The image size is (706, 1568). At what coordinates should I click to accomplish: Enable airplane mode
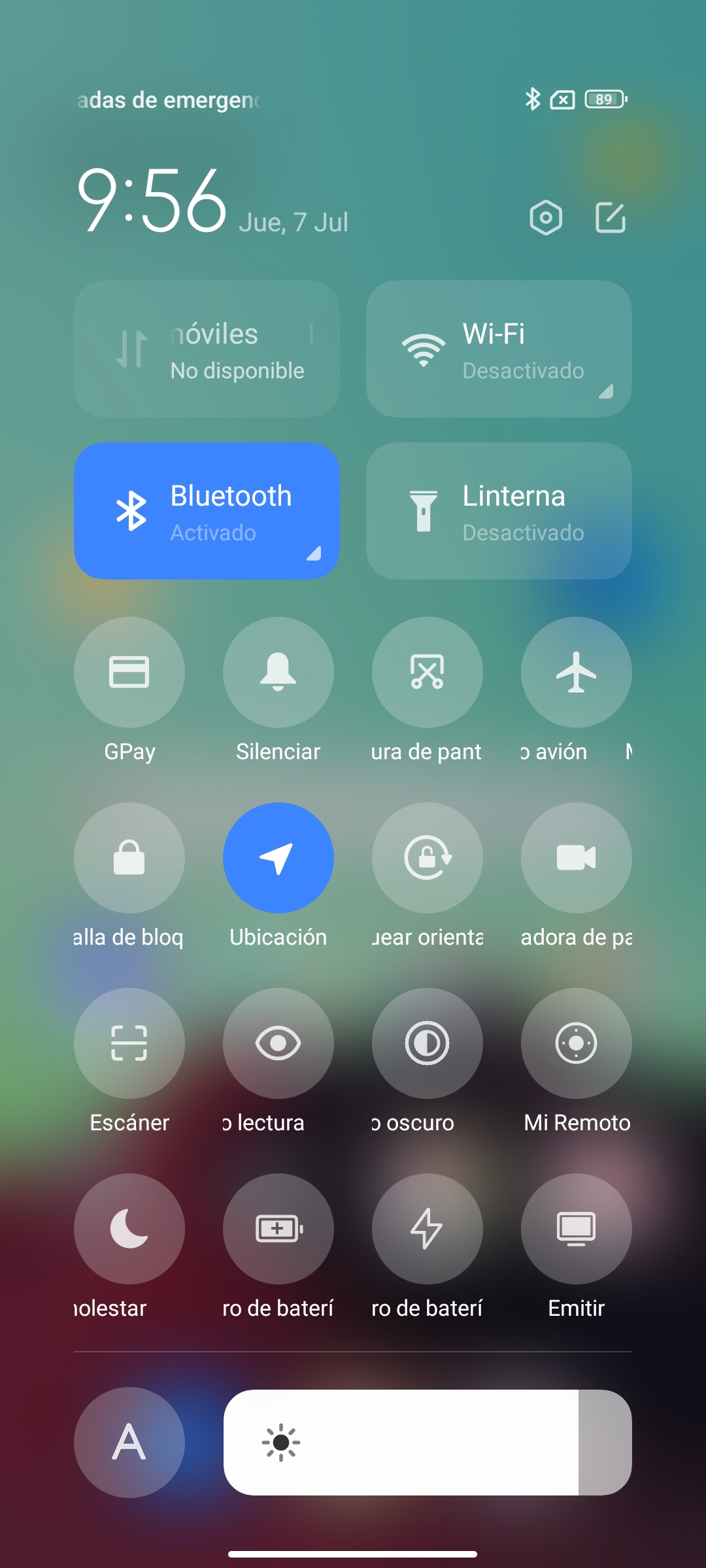click(x=577, y=672)
